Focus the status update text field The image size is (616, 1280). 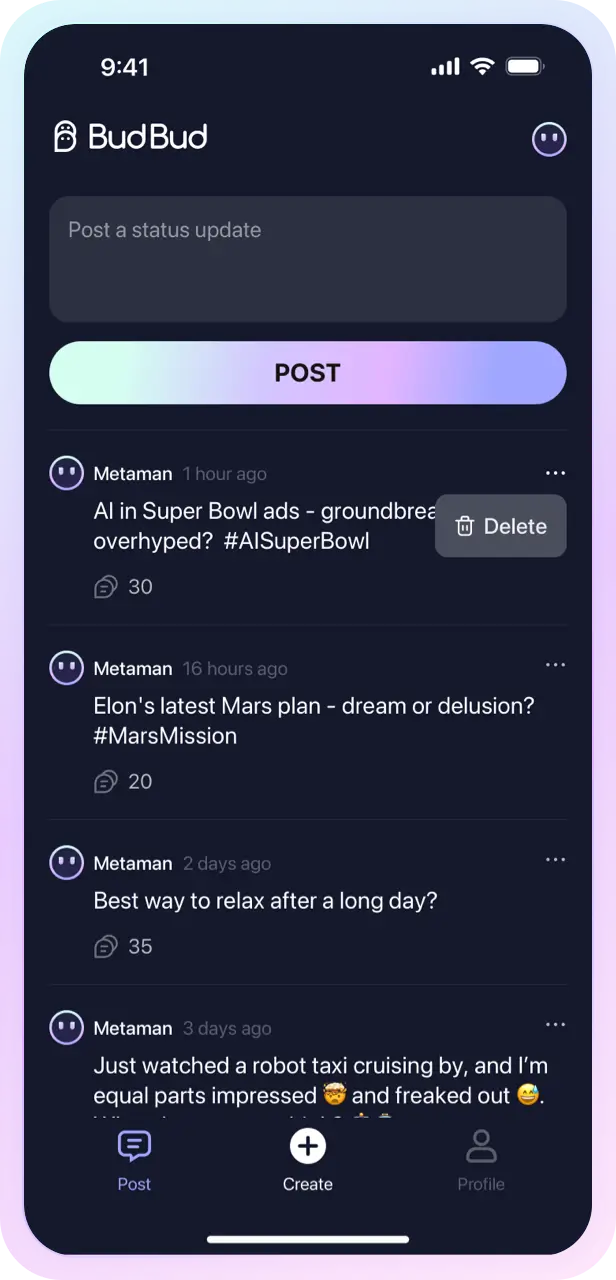click(307, 259)
